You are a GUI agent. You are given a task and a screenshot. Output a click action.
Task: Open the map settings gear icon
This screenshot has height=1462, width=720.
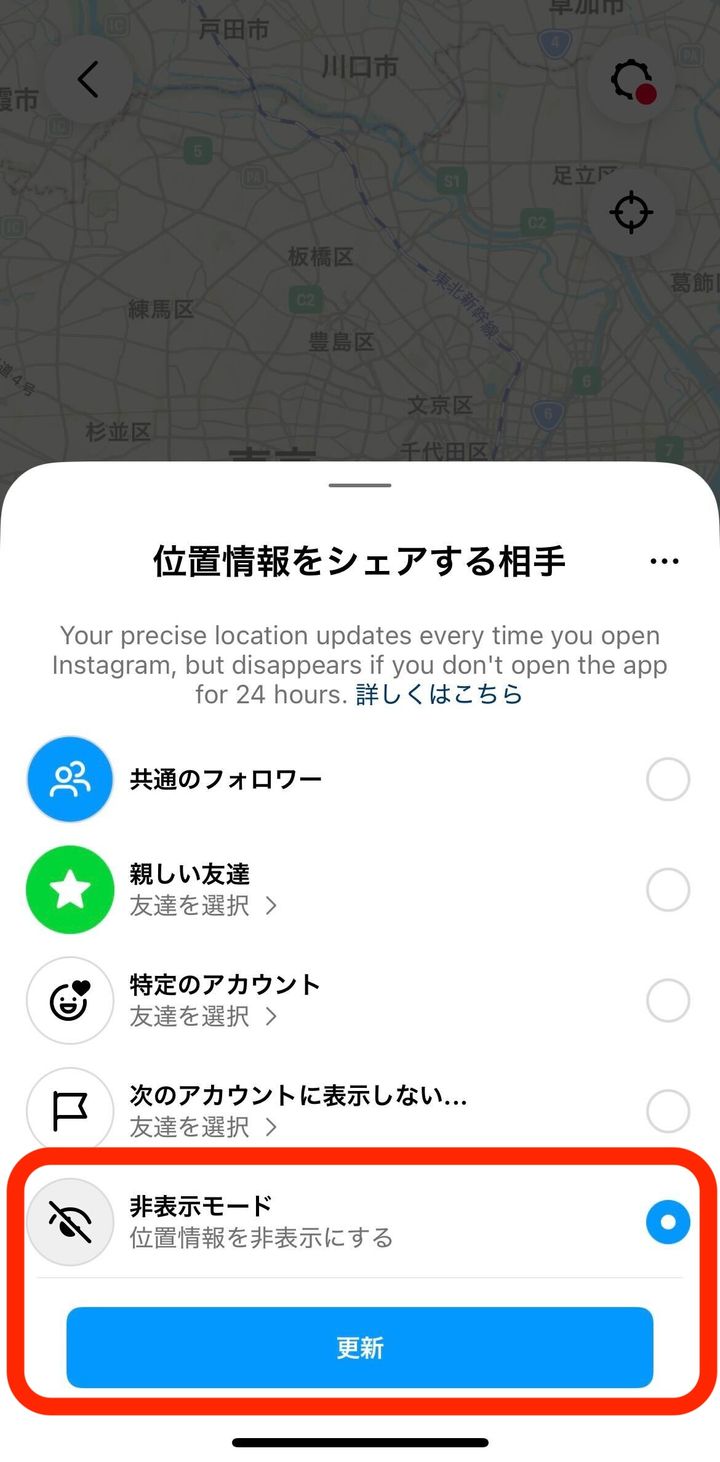631,80
